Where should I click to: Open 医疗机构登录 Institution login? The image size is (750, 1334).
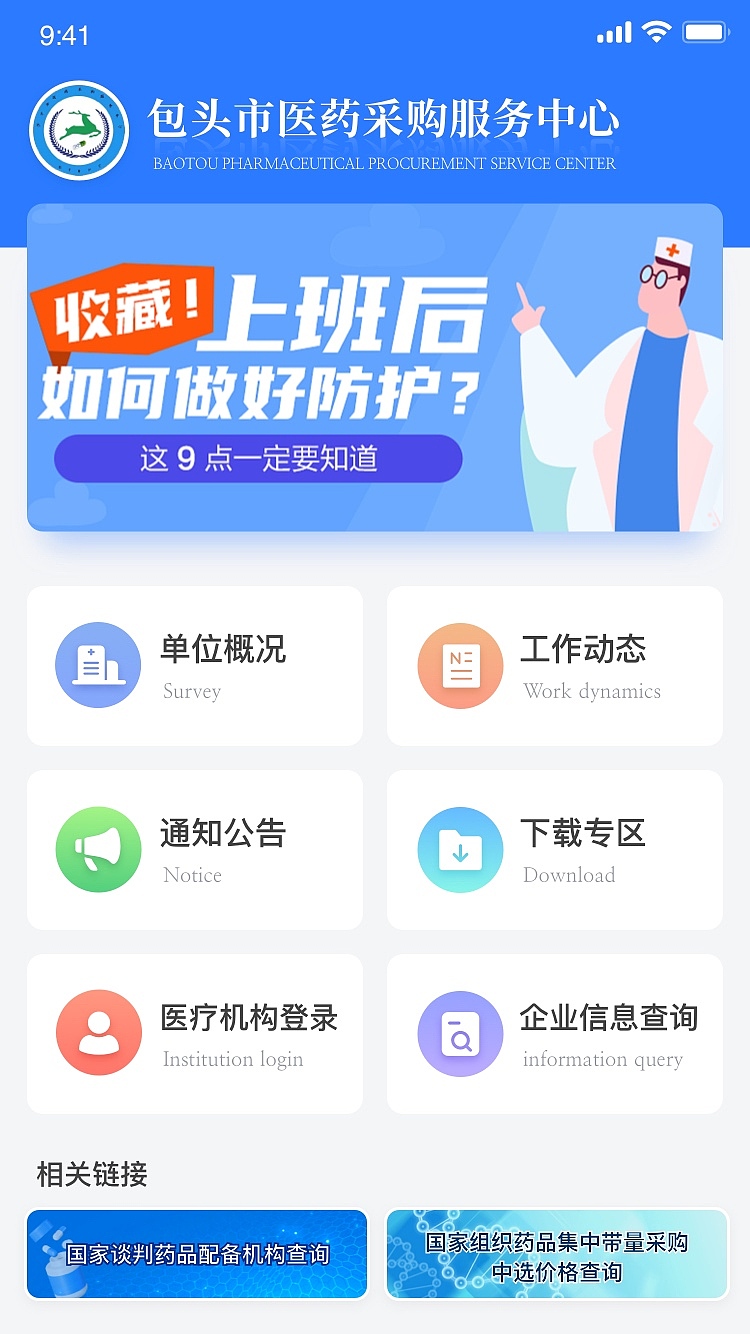(x=195, y=1034)
